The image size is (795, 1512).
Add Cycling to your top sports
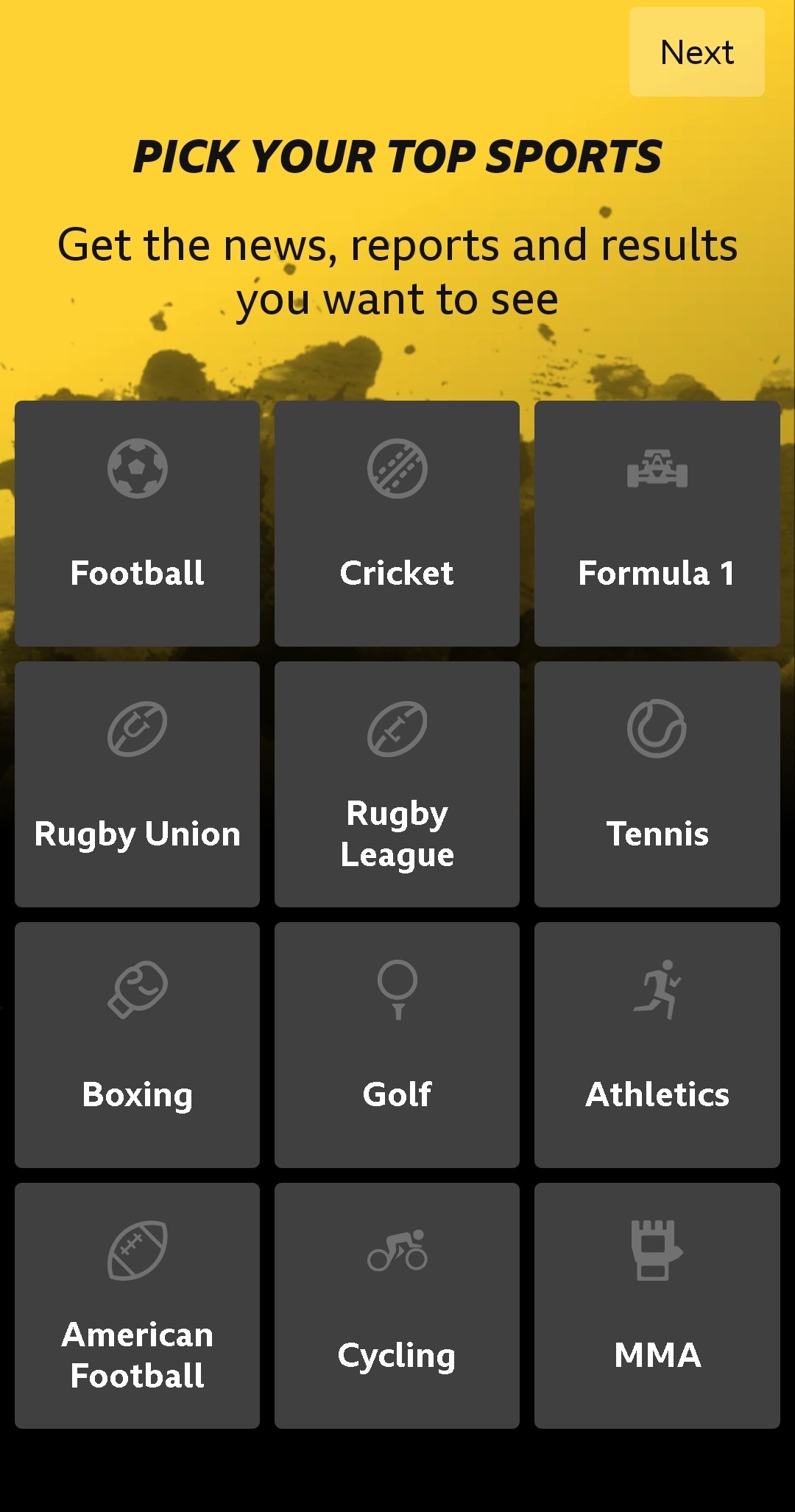[397, 1306]
